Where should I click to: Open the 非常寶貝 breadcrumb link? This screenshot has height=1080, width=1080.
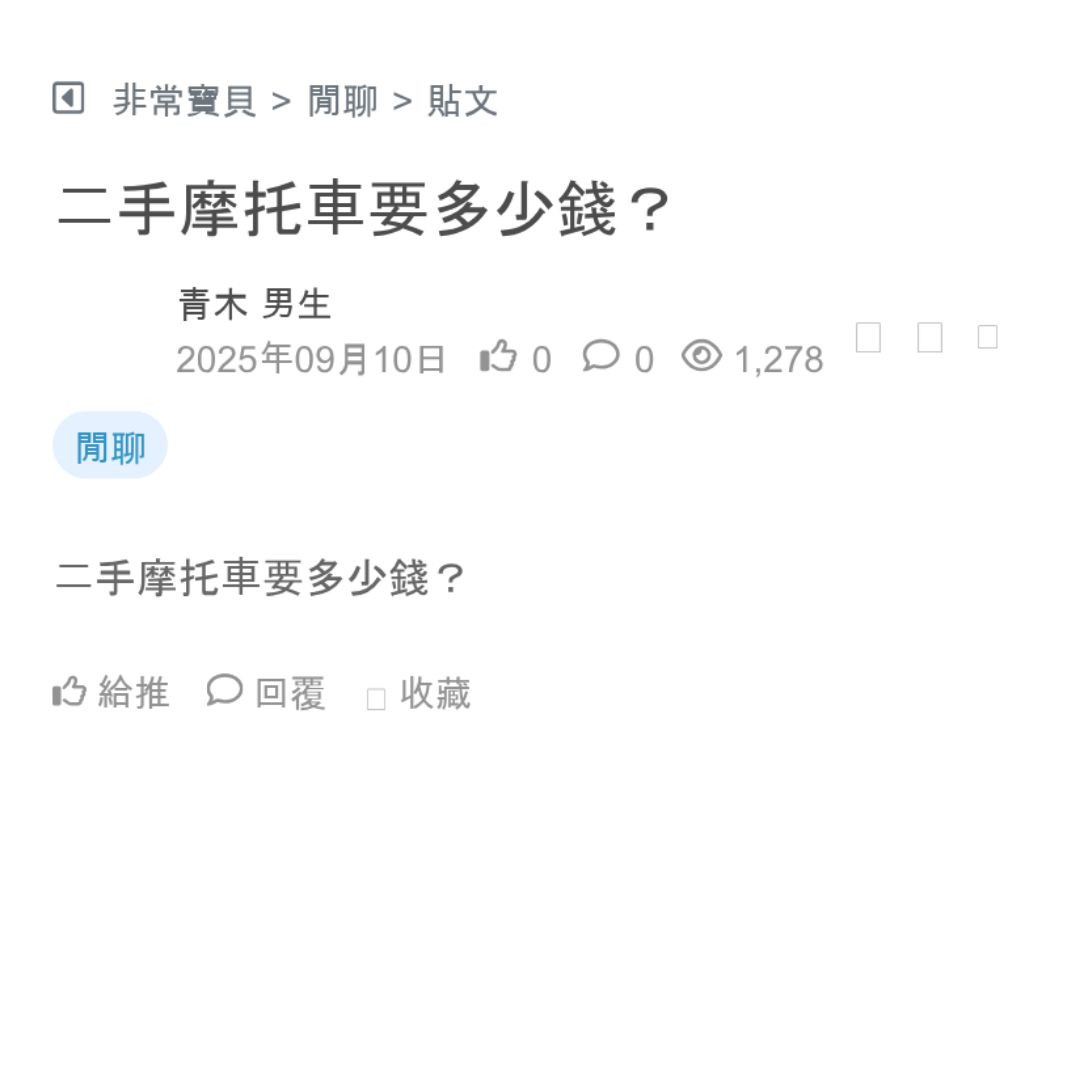point(185,101)
